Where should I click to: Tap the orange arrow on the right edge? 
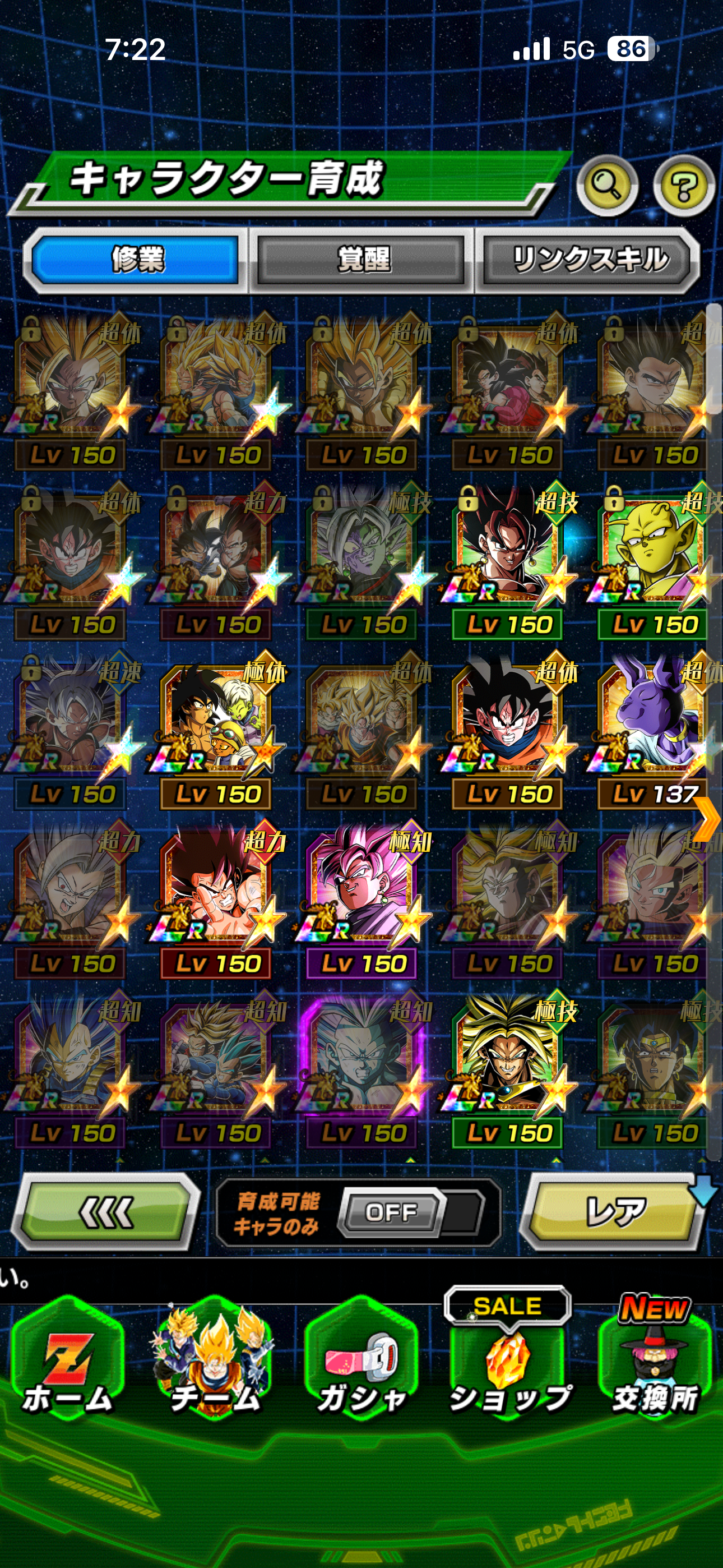point(708,819)
